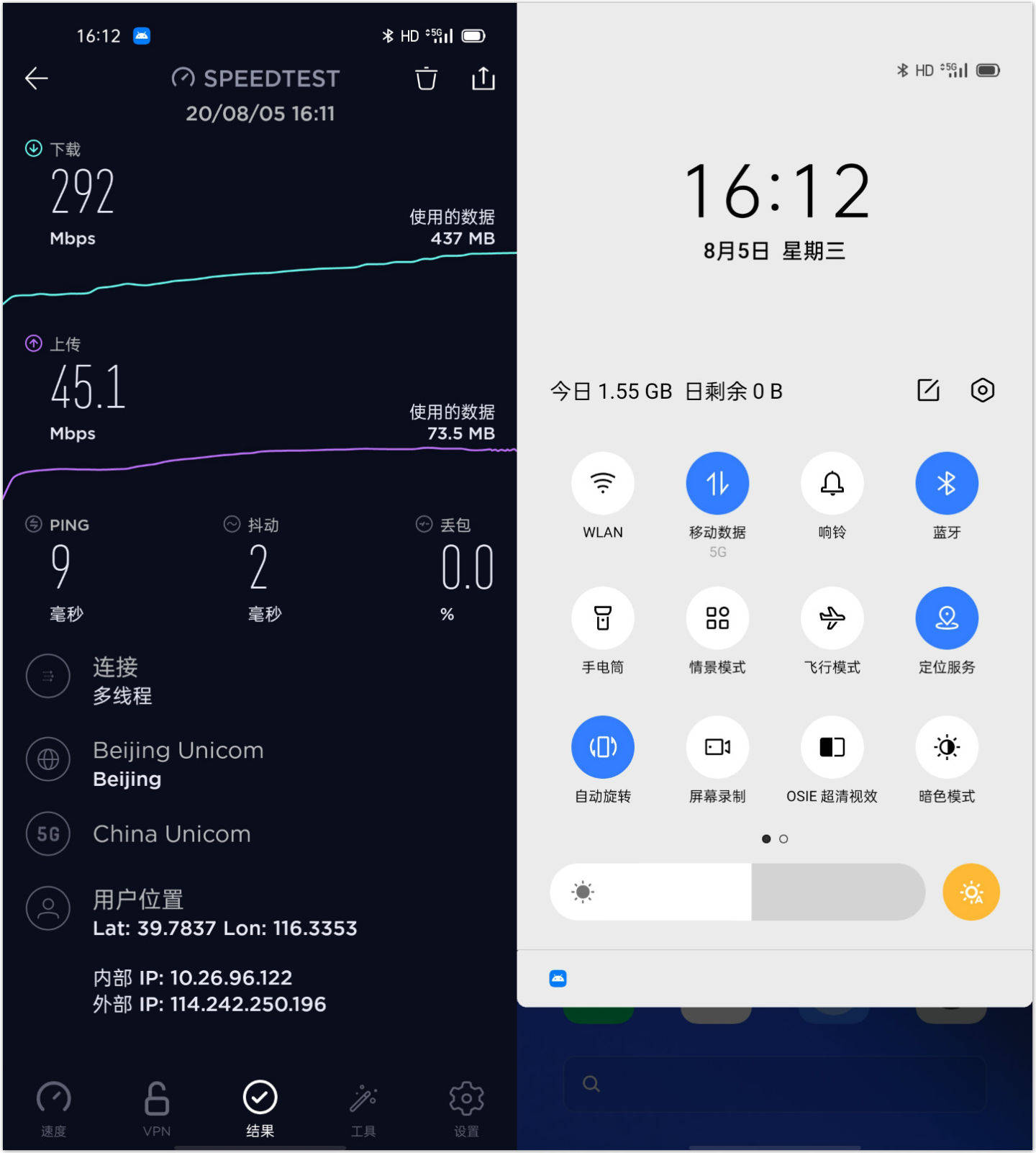Share the speedtest result
This screenshot has width=1036, height=1153.
(482, 79)
